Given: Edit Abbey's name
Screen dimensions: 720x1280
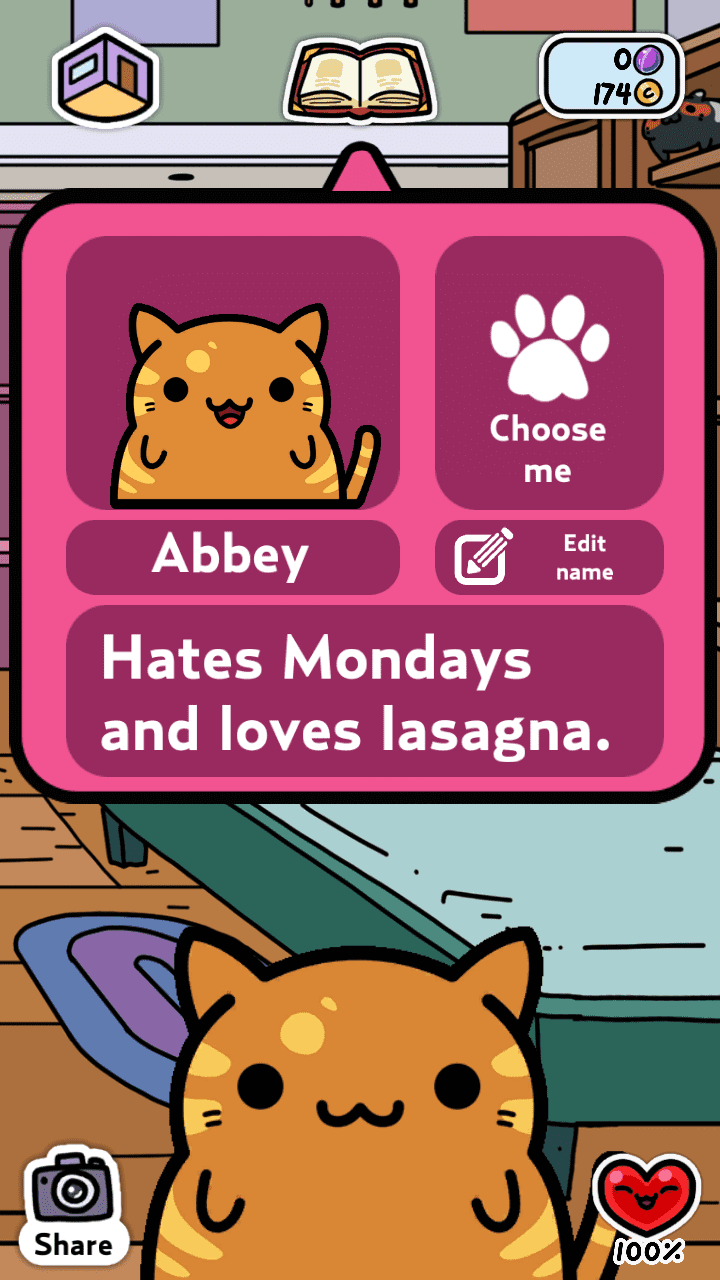Looking at the screenshot, I should 549,557.
